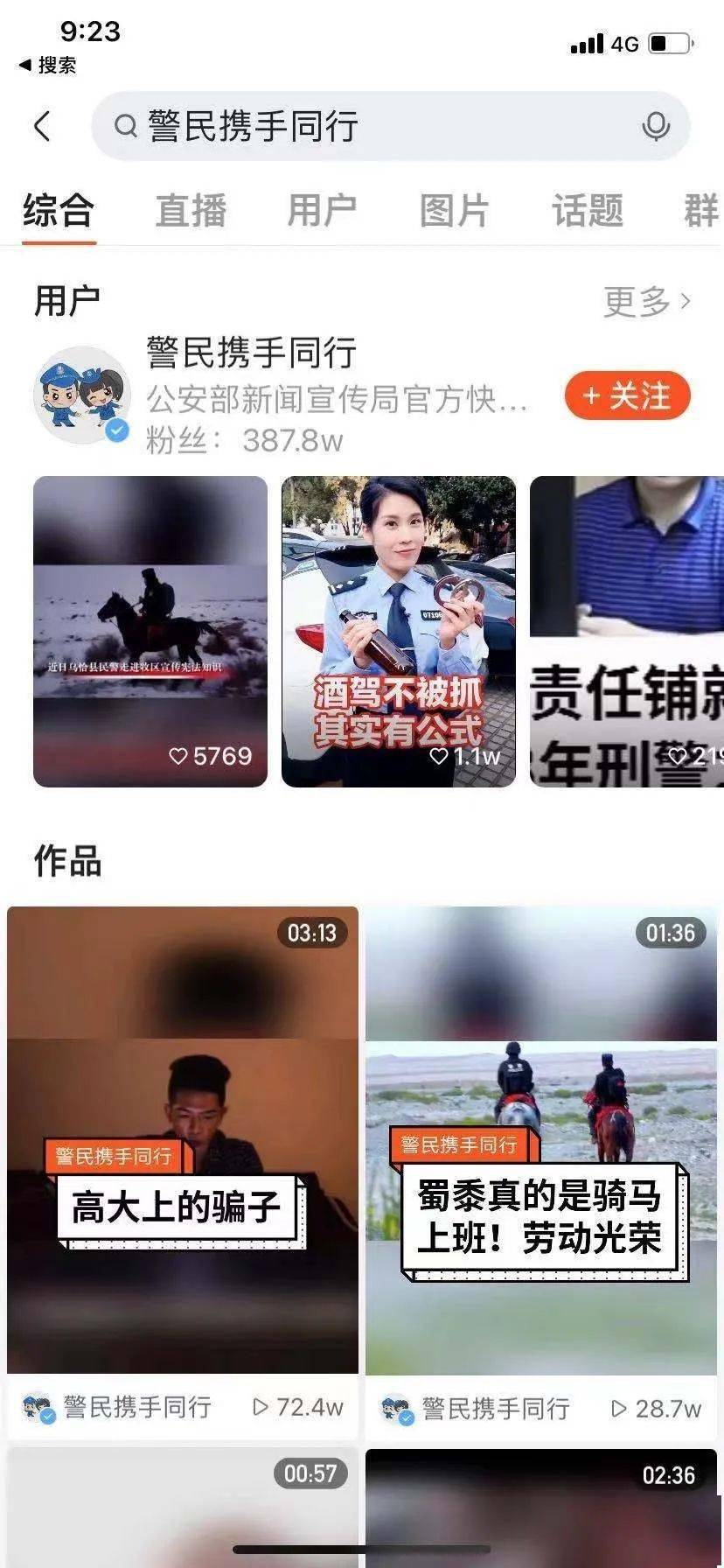Open the 02:36 video
This screenshot has width=724, height=1568.
point(540,1507)
